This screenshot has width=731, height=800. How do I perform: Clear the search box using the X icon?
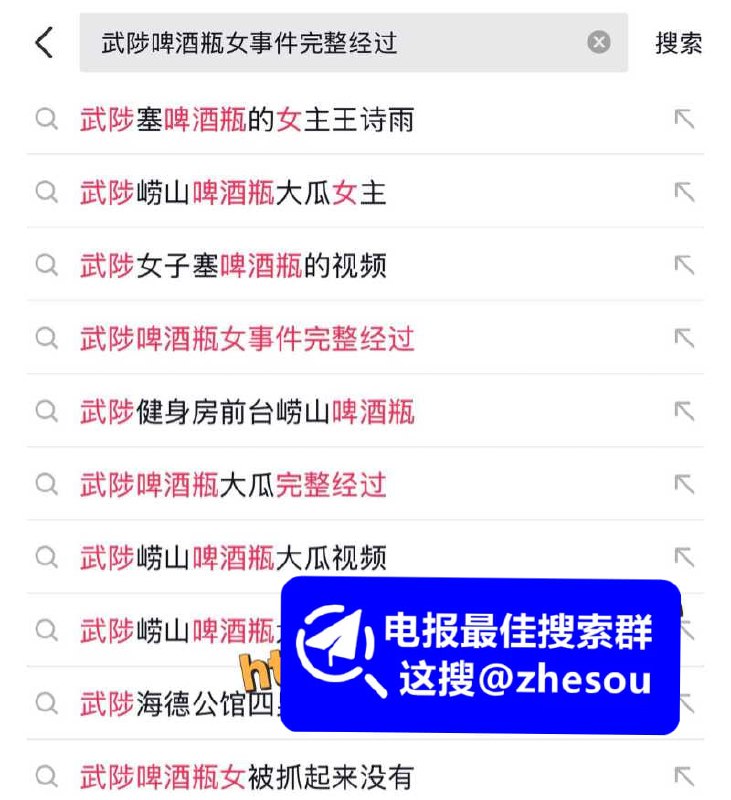598,41
